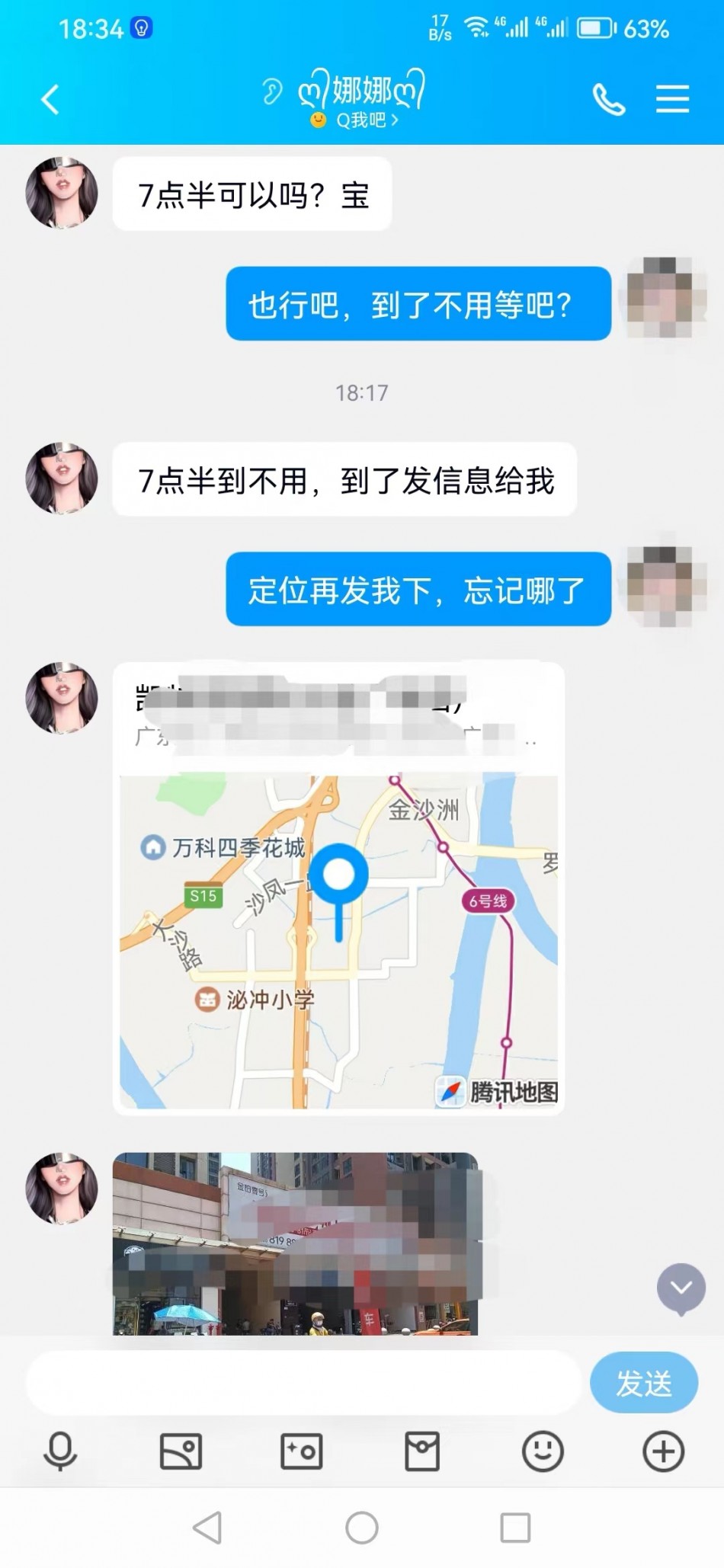Jump to the latest messages
724x1568 pixels.
click(681, 1289)
